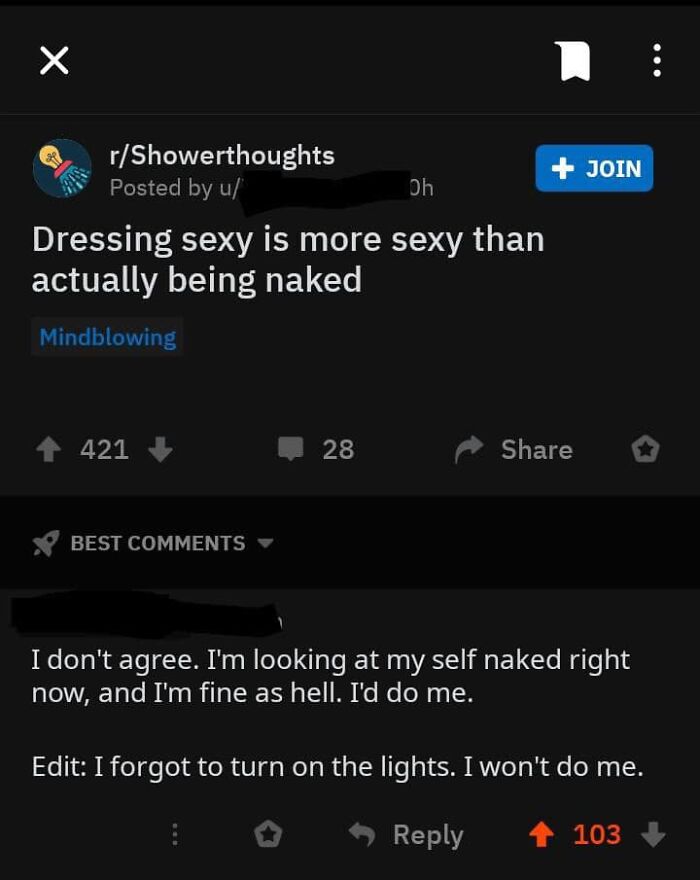Downvote the post with 421 points

pos(160,450)
